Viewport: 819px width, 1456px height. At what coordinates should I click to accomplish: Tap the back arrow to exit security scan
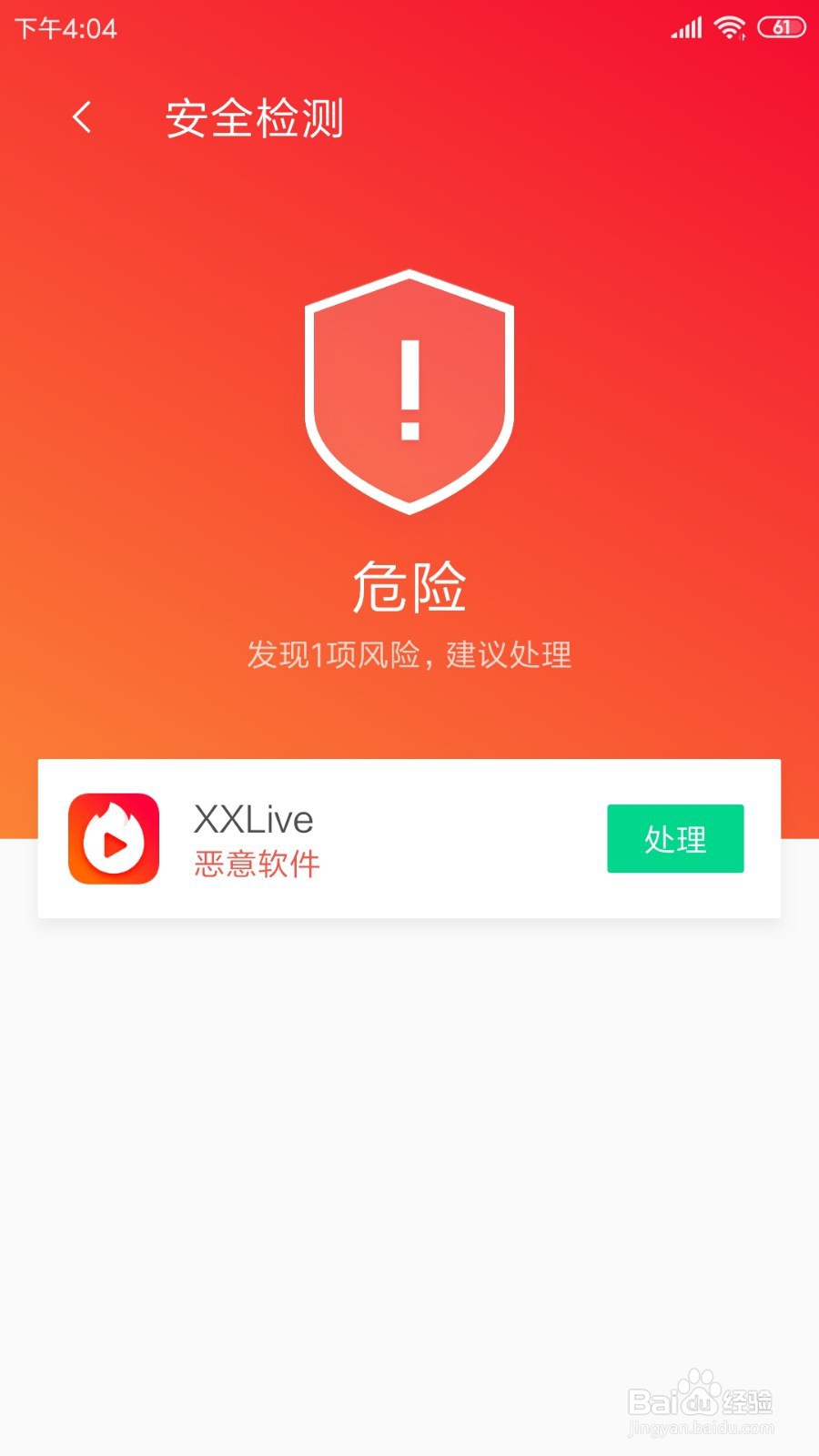tap(82, 118)
